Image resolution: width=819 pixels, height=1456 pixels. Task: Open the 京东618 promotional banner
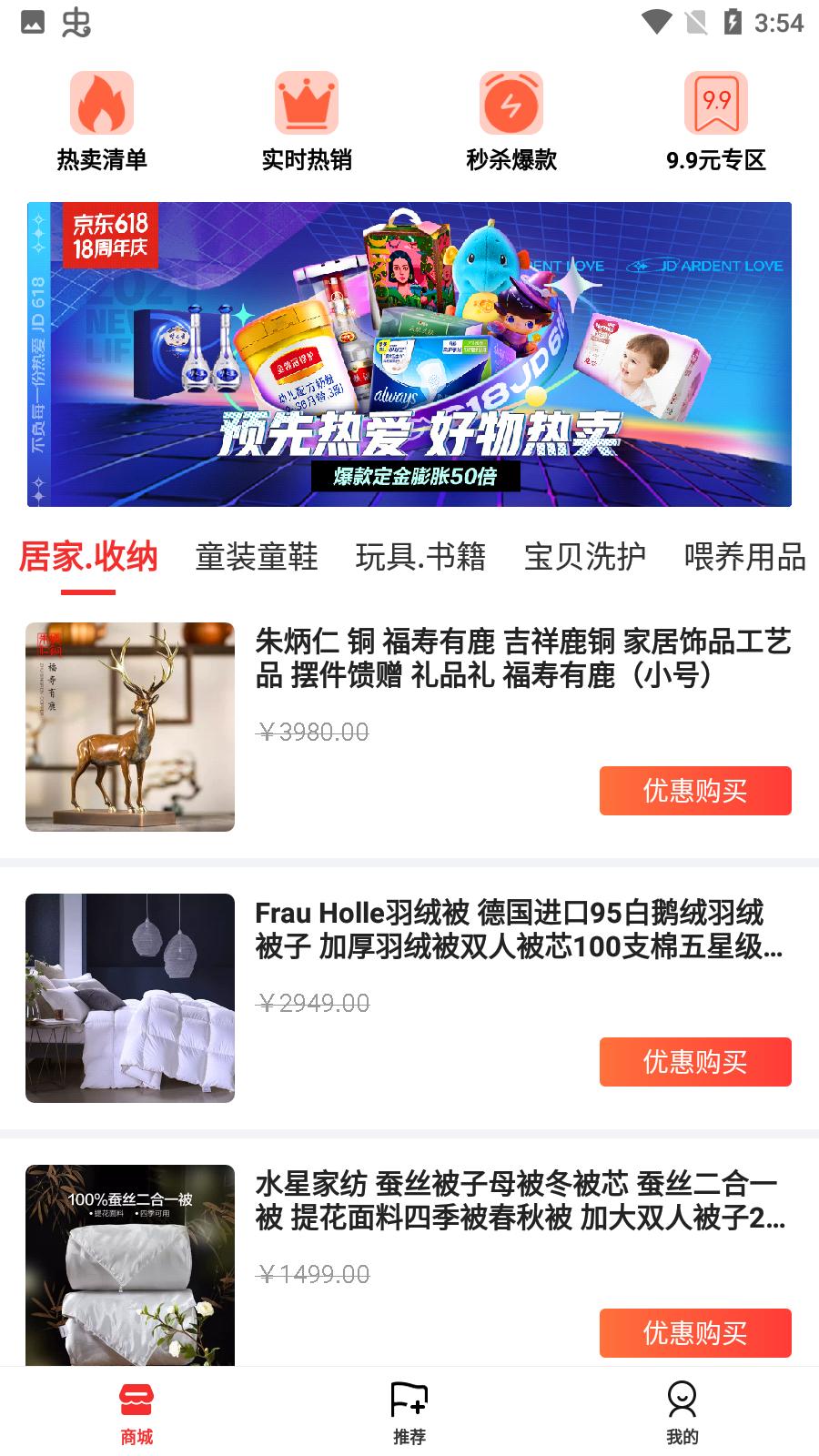coord(409,354)
